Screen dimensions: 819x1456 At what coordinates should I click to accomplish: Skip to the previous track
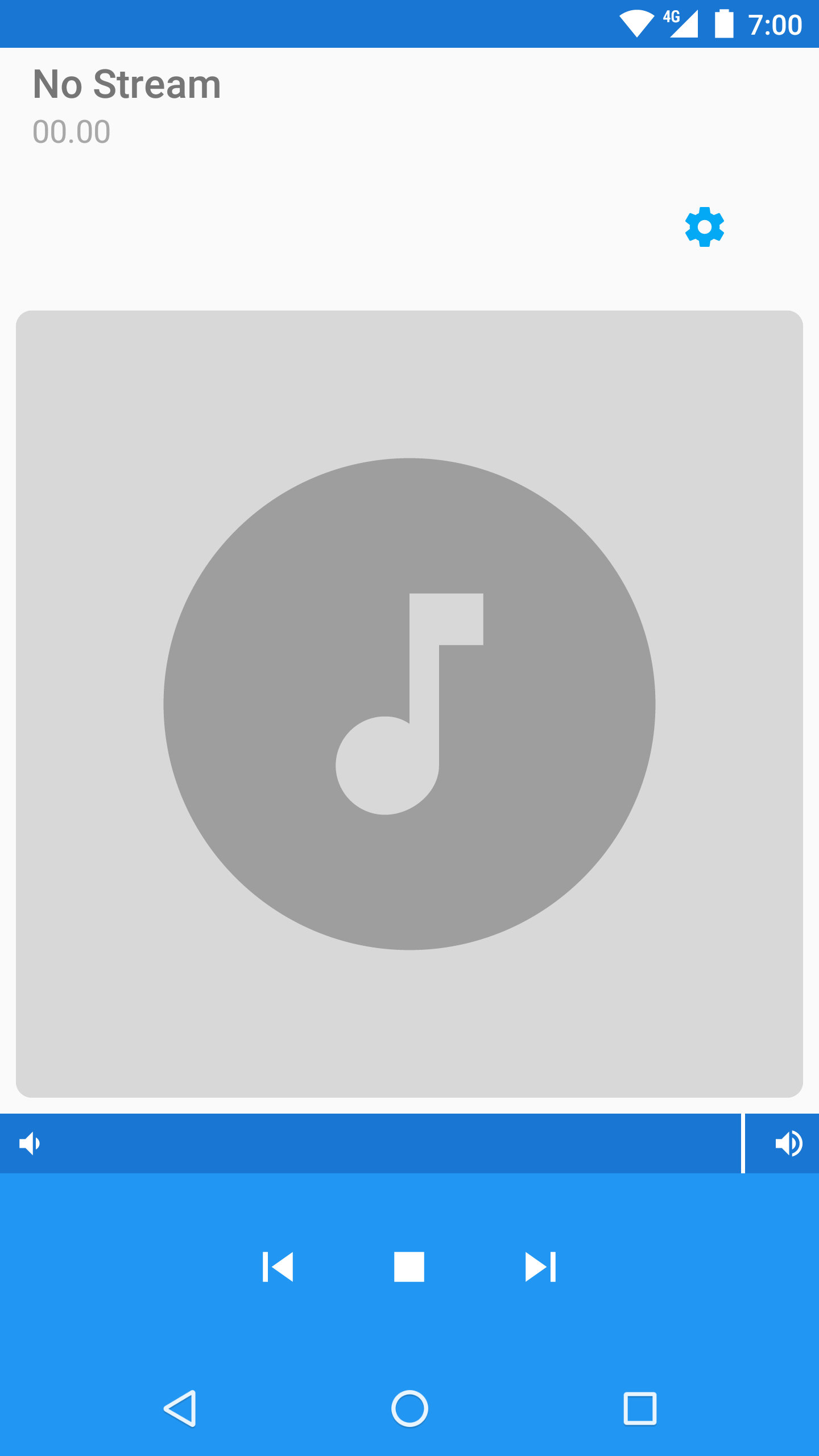(278, 1267)
